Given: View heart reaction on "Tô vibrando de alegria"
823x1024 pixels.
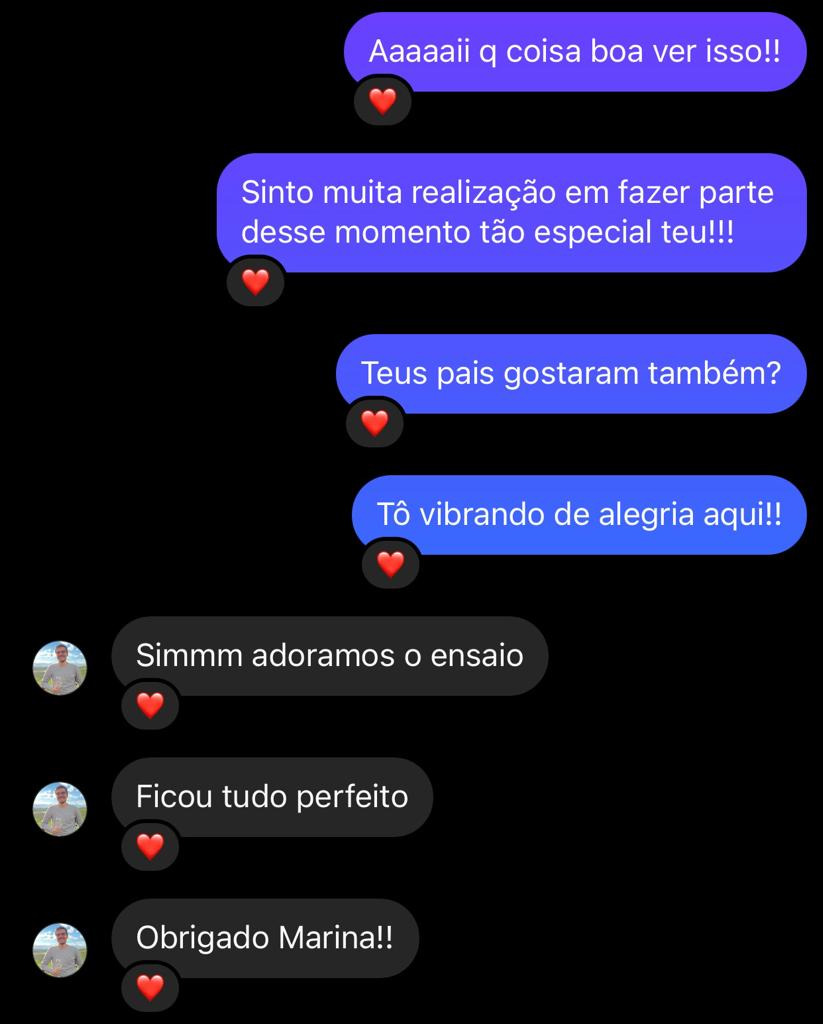Looking at the screenshot, I should click(x=390, y=564).
